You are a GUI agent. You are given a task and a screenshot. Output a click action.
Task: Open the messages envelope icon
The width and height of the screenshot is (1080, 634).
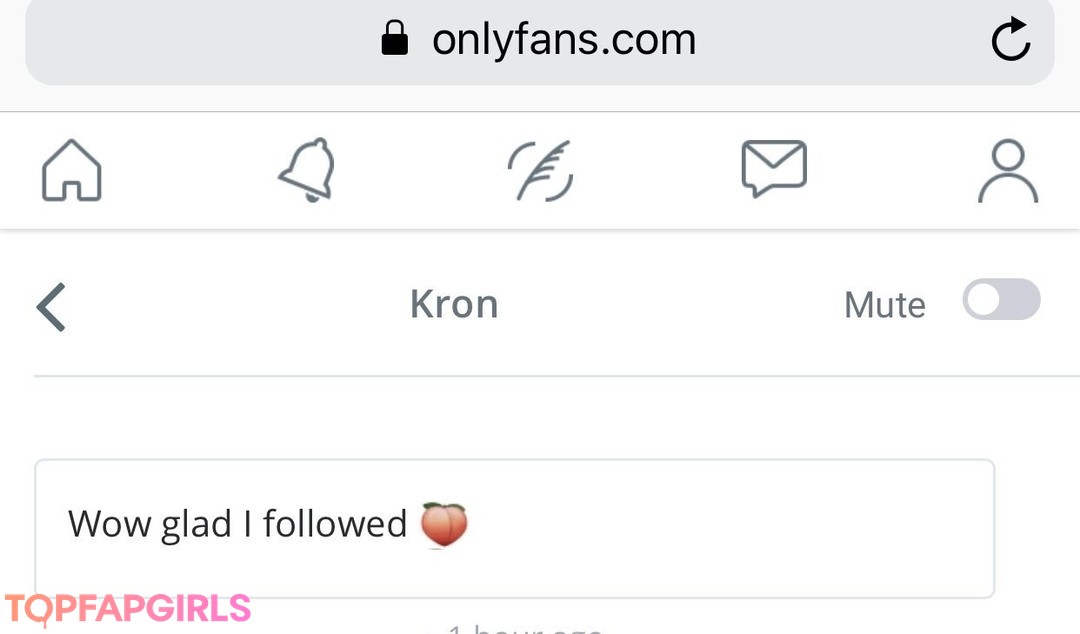[x=773, y=168]
